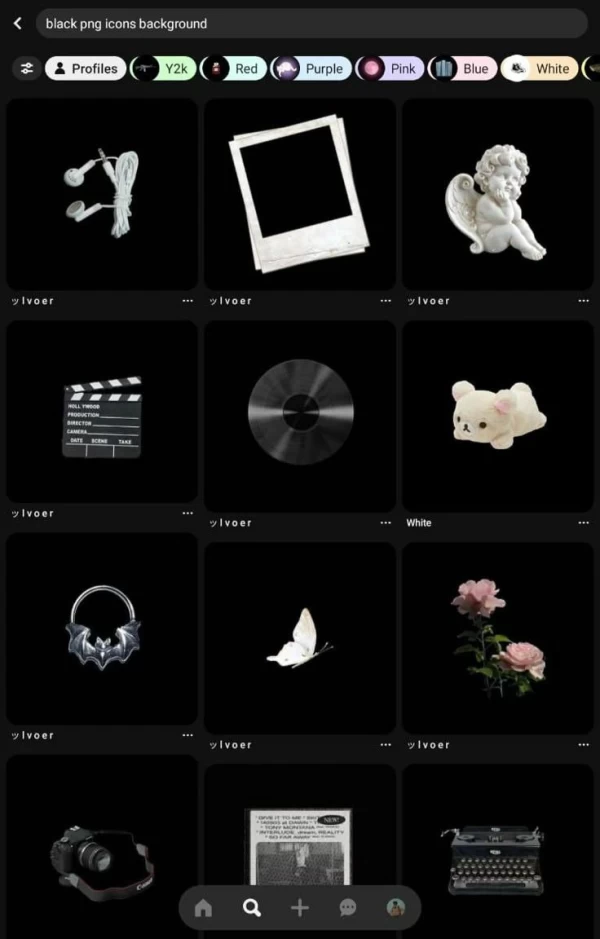This screenshot has width=600, height=939.
Task: Open the white earphones pin
Action: 101,193
